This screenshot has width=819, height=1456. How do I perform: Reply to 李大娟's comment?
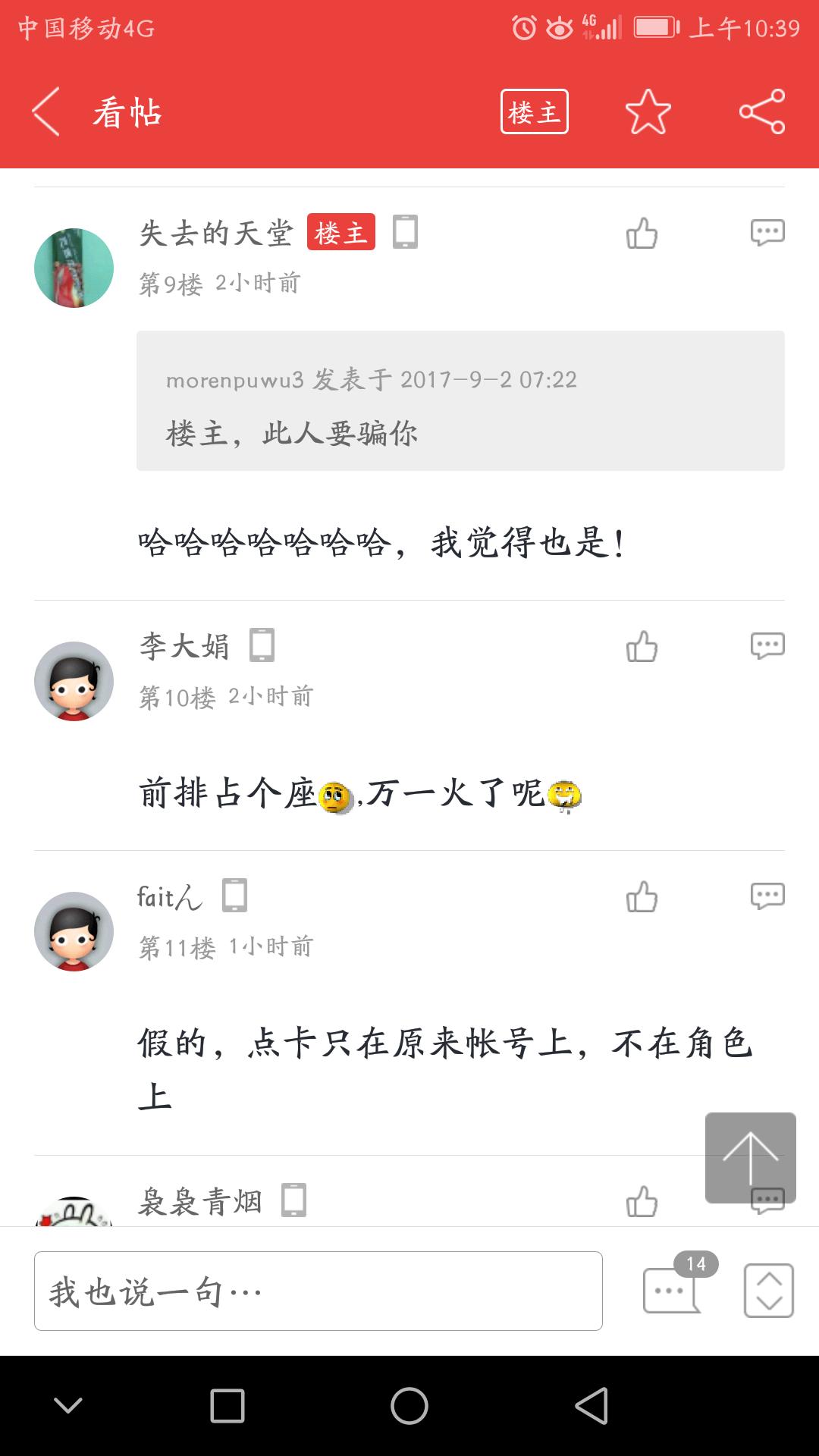coord(767,646)
